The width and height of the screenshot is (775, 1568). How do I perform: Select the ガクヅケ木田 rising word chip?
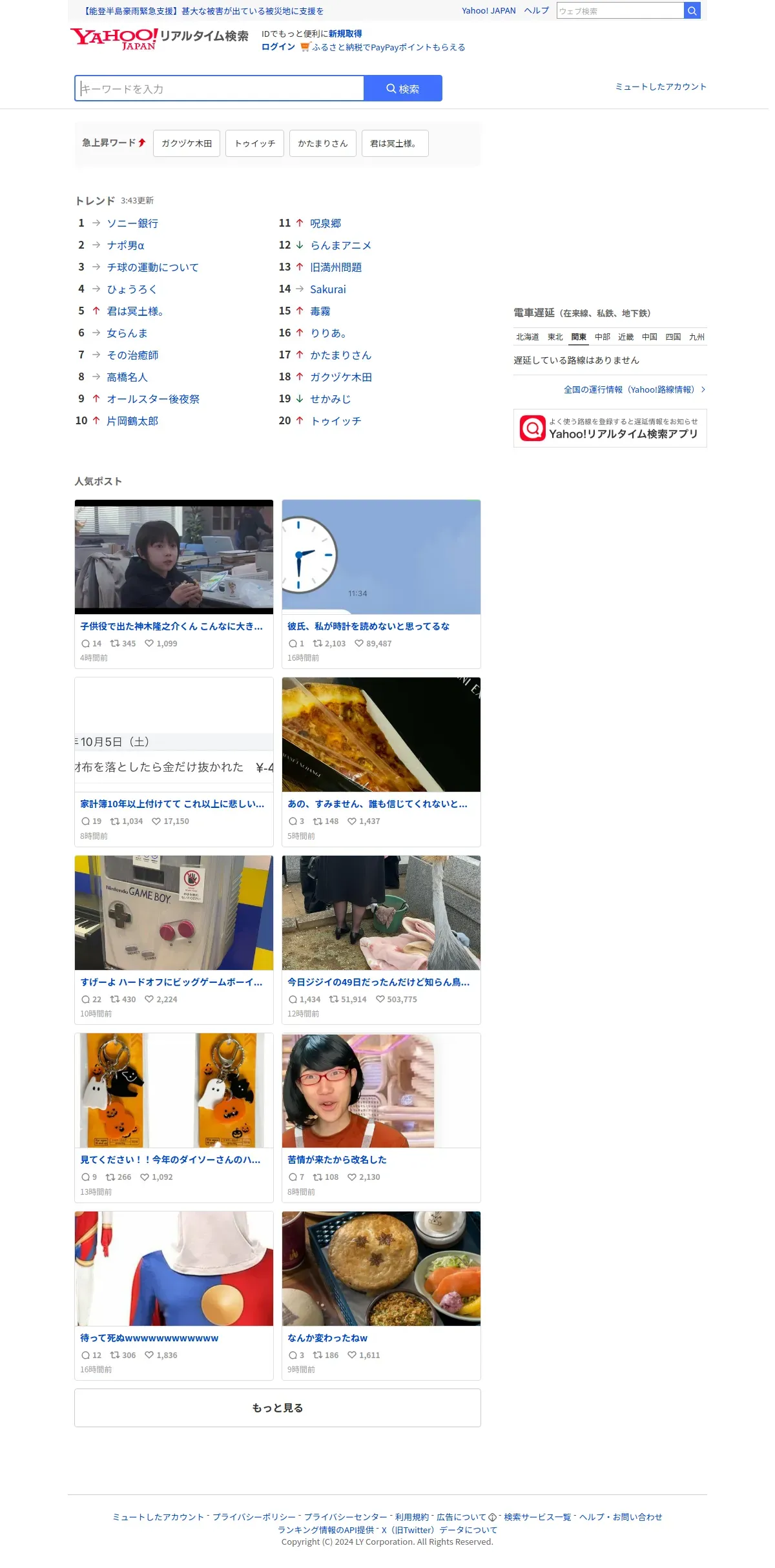[x=187, y=143]
